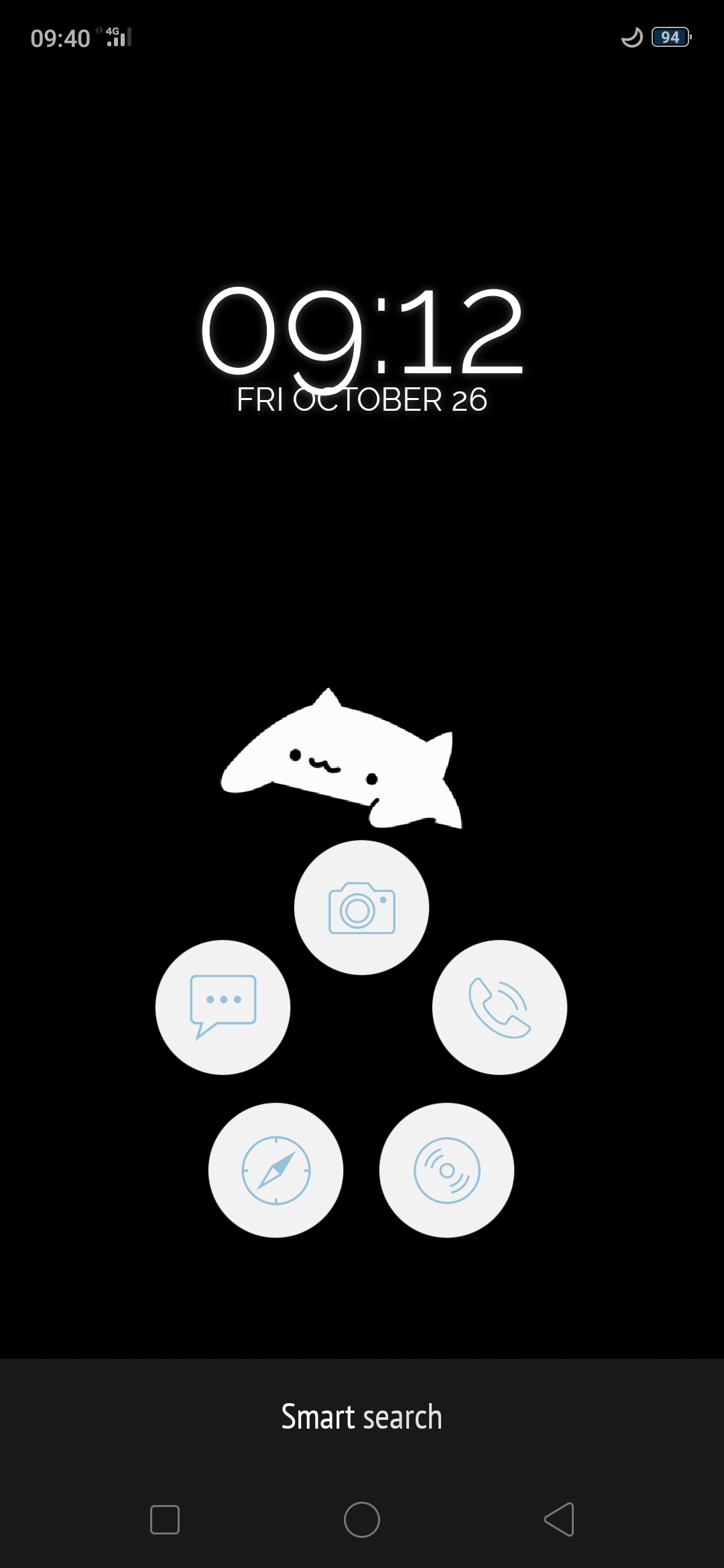Open the camera shortcut
The width and height of the screenshot is (724, 1568).
pos(361,907)
